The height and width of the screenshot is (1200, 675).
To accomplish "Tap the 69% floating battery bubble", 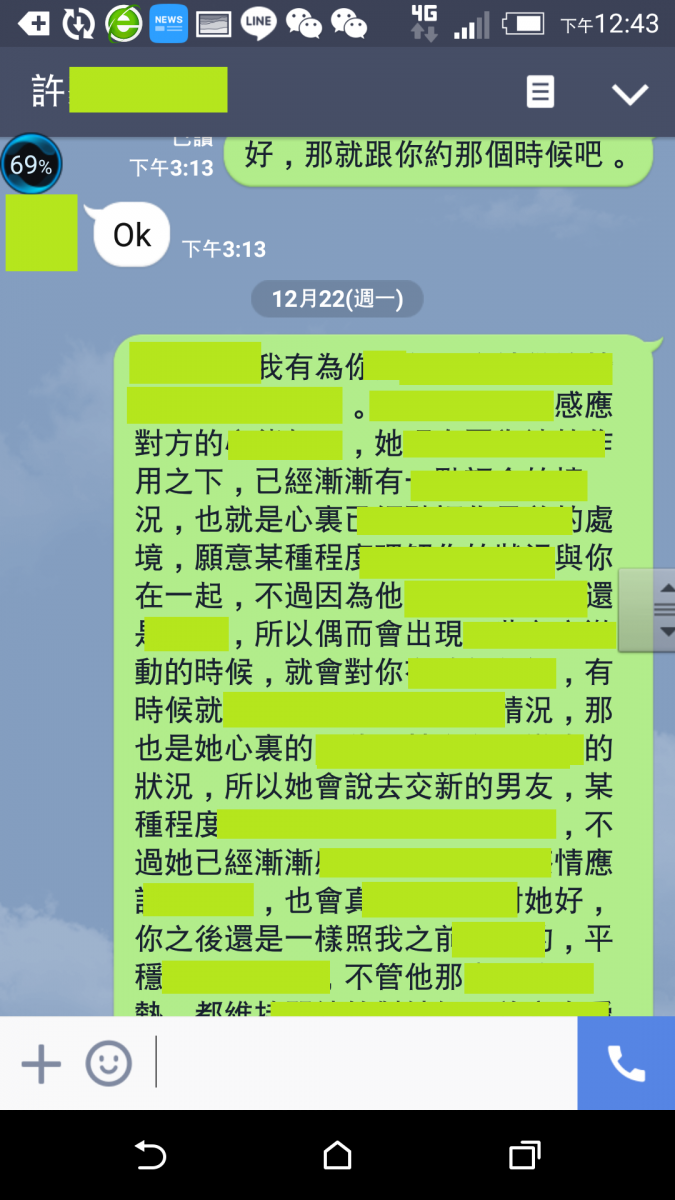I will coord(31,165).
